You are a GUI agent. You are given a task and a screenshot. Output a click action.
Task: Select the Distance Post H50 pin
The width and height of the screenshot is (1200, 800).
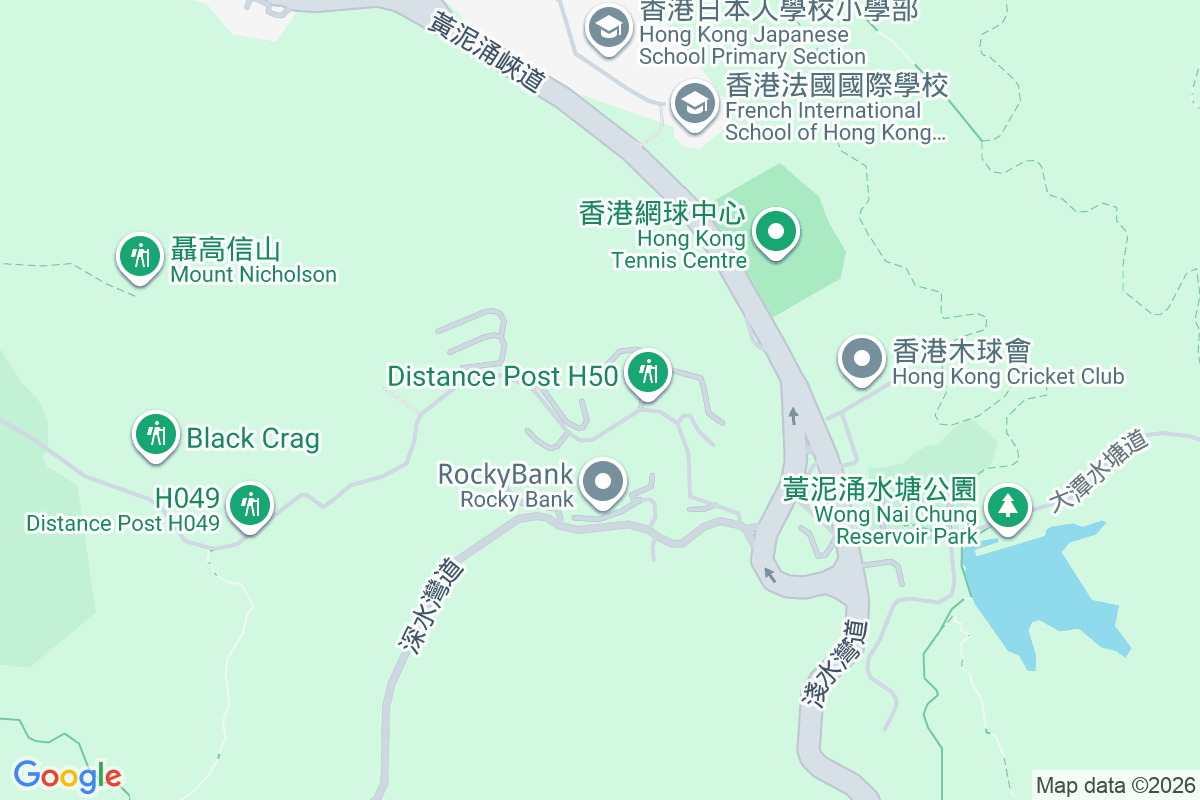pyautogui.click(x=648, y=374)
